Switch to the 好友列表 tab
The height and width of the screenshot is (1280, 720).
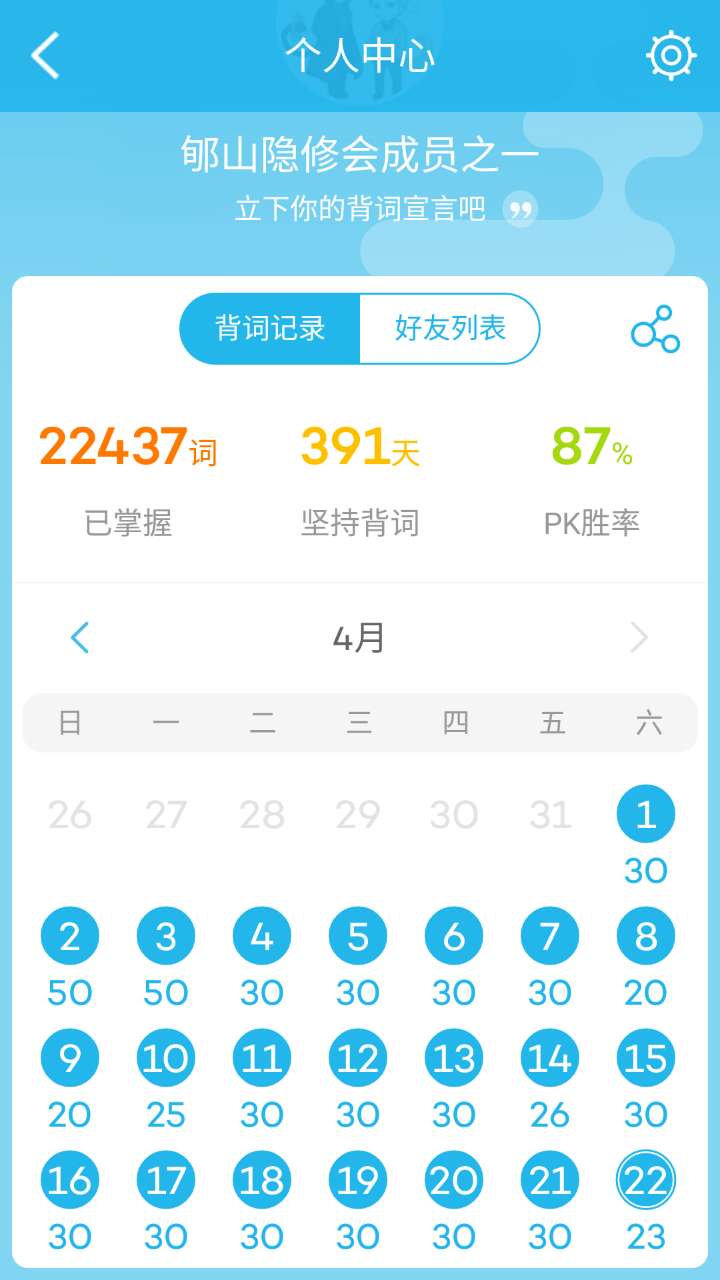click(450, 329)
